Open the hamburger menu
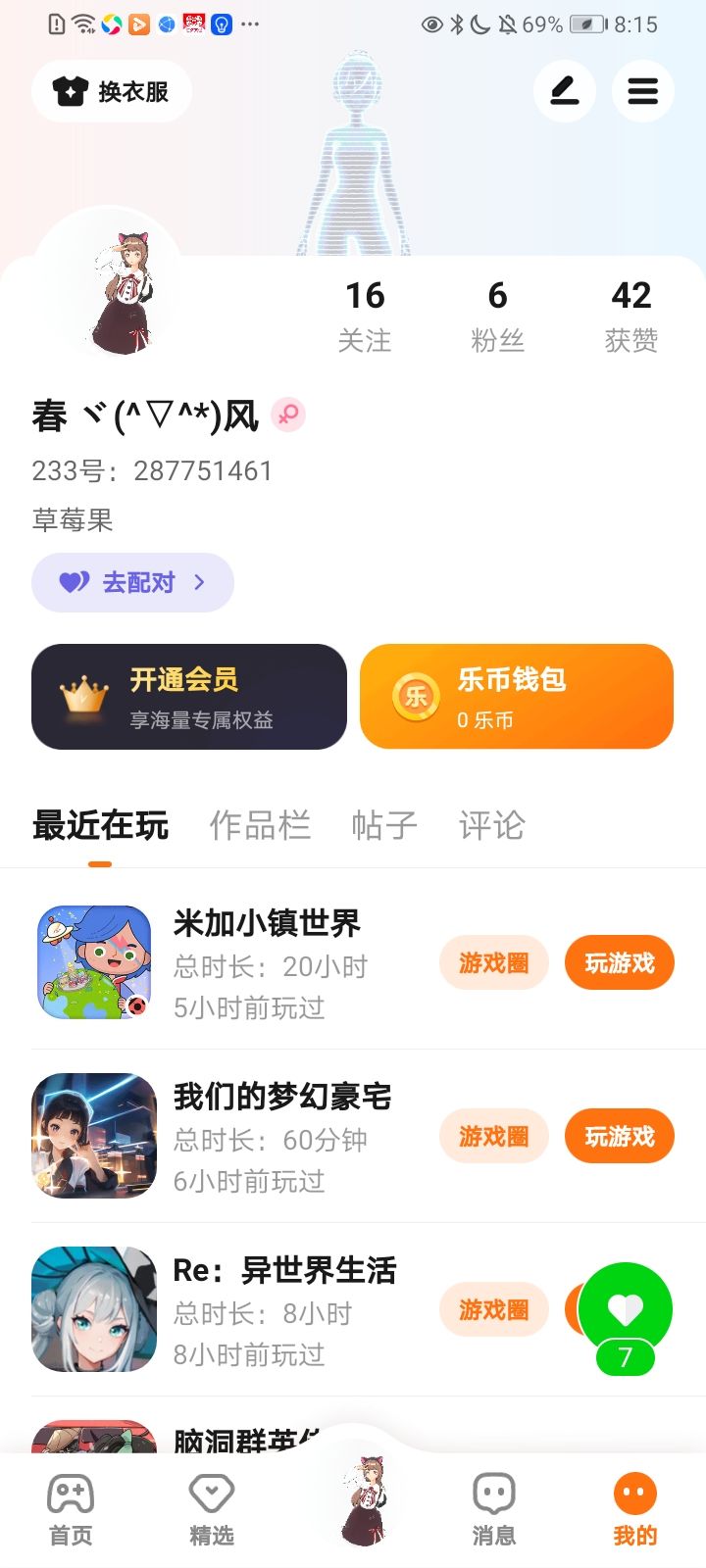 point(642,92)
